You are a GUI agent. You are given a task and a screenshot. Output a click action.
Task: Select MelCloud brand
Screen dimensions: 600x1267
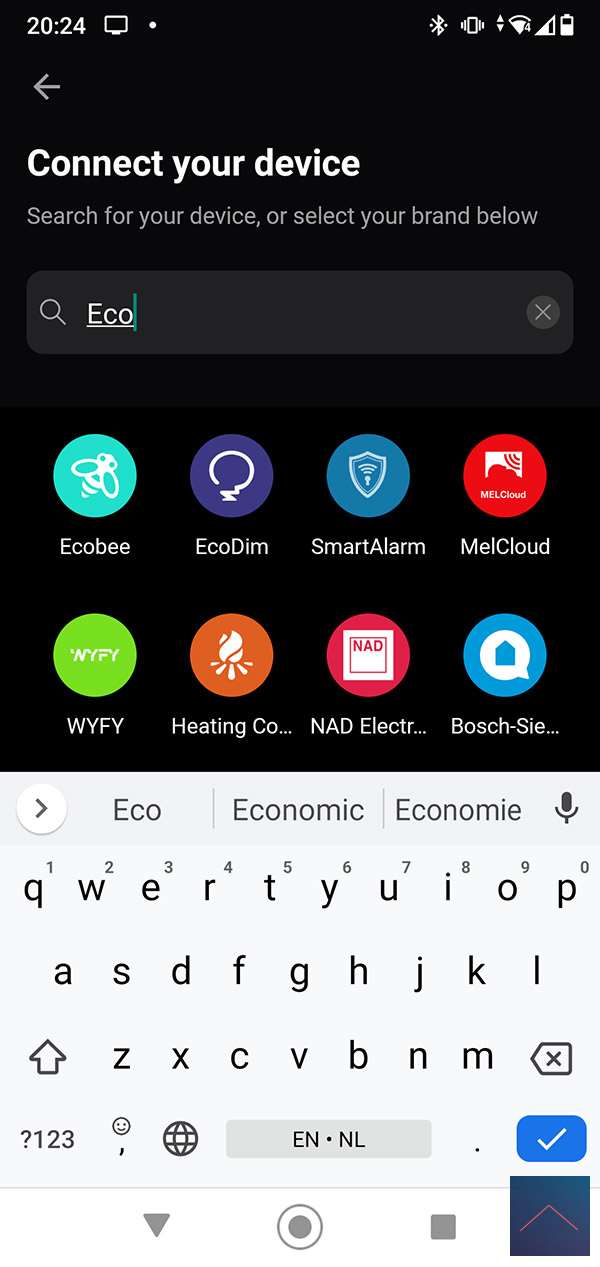[x=505, y=477]
